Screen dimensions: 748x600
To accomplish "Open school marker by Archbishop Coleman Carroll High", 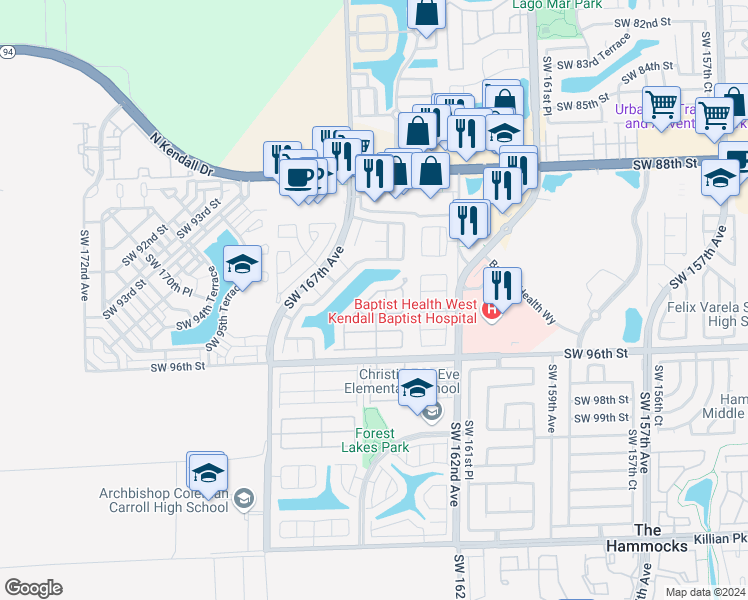I will [x=208, y=474].
